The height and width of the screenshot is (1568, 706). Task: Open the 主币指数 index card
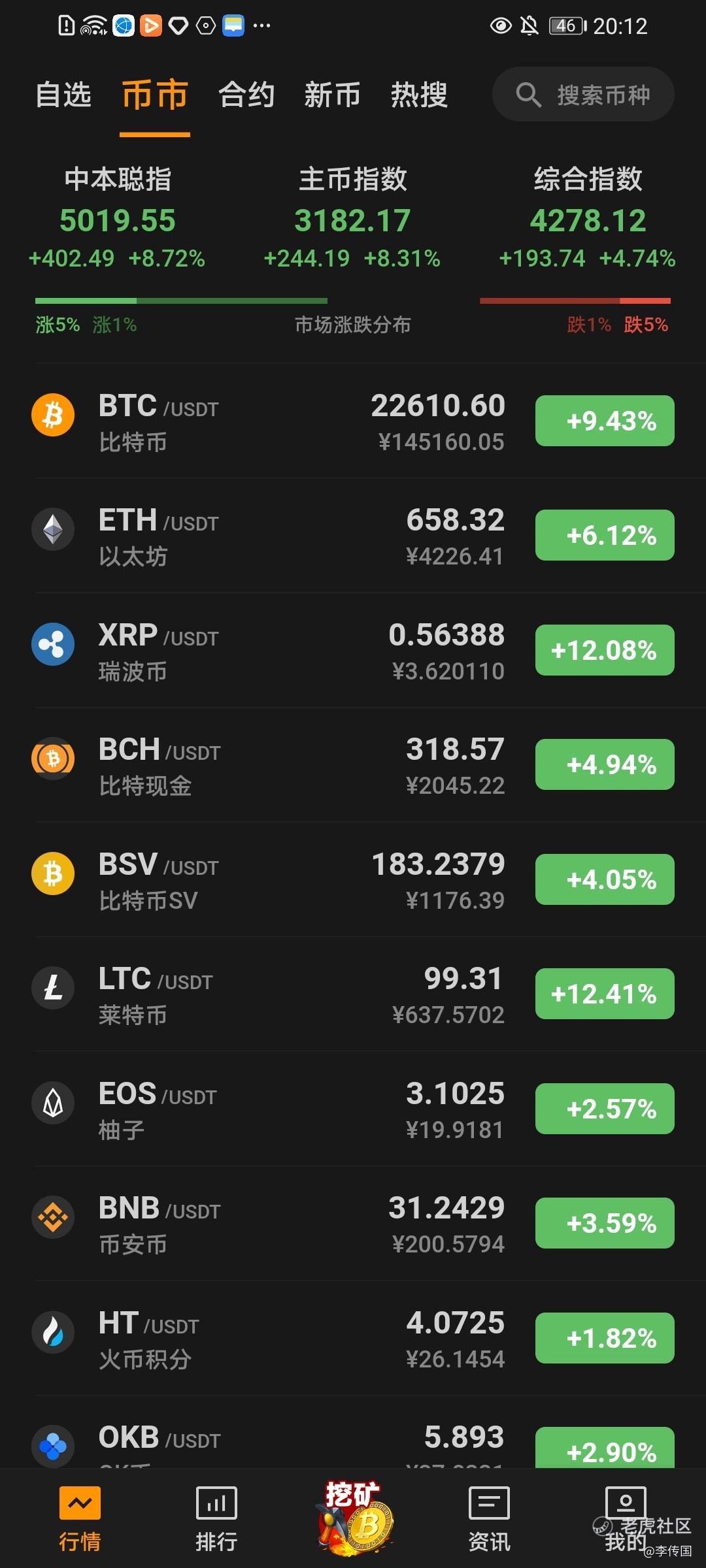(352, 218)
